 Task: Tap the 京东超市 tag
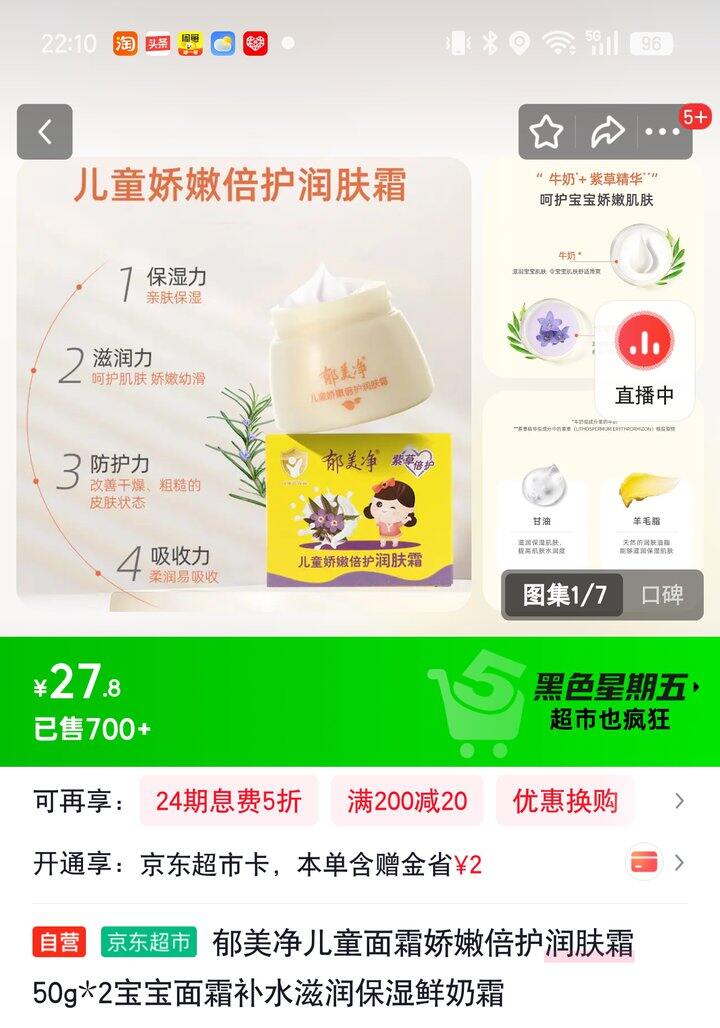click(x=149, y=942)
